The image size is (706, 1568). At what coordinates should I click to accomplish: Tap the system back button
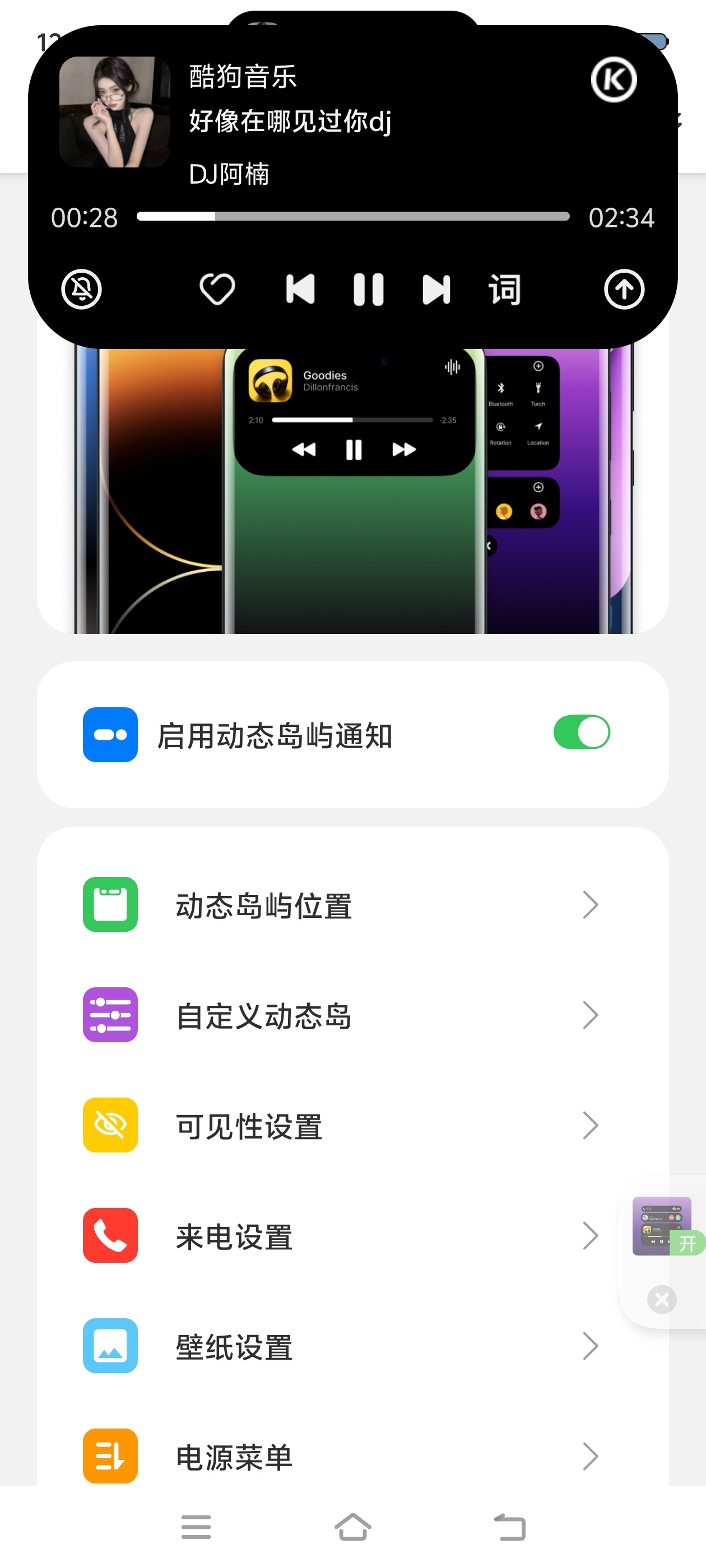point(510,1527)
